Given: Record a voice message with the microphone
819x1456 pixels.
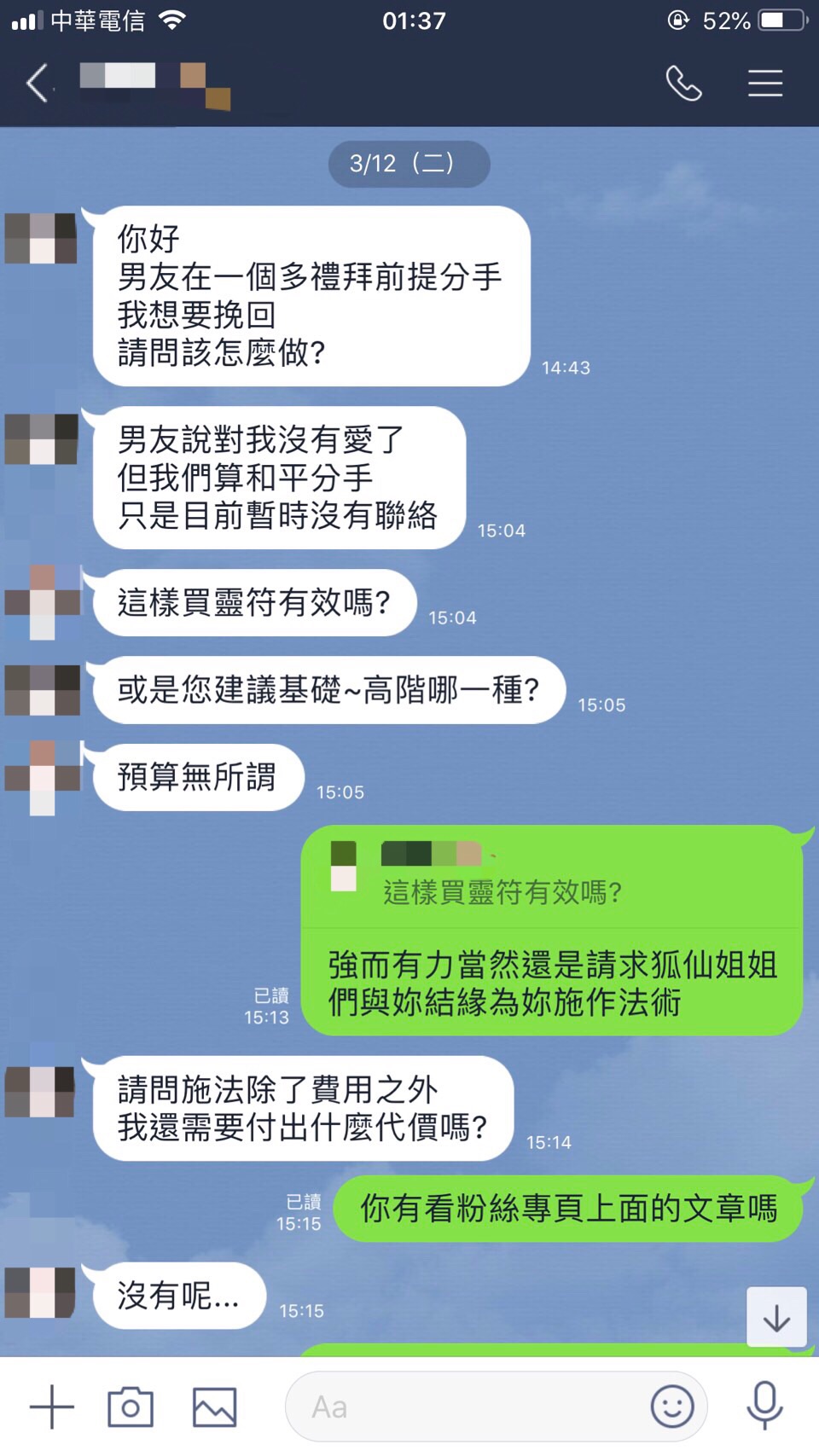Looking at the screenshot, I should coord(764,1406).
